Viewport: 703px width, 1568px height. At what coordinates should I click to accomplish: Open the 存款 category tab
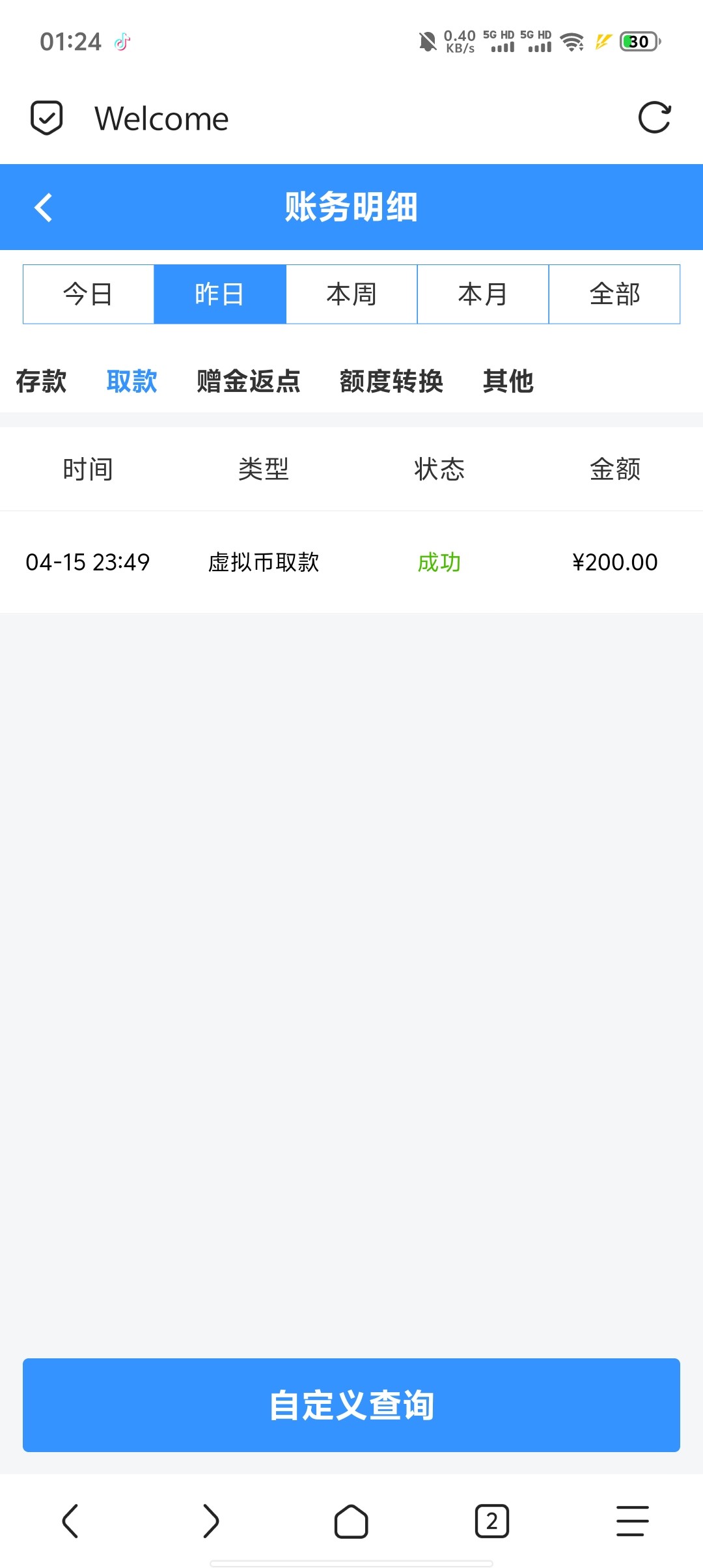pos(41,381)
